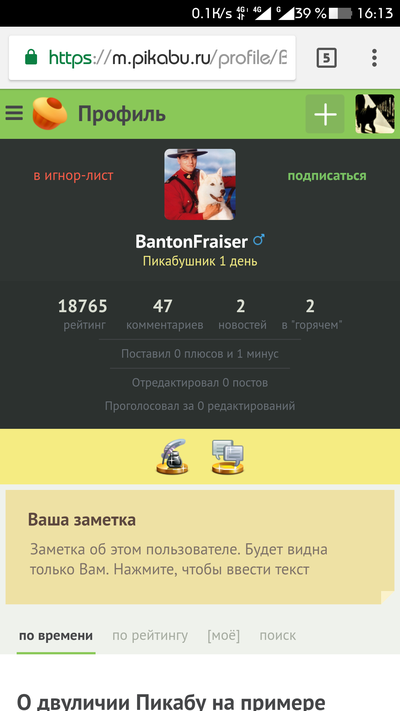This screenshot has width=400, height=711.
Task: View the comments award badge
Action: [228, 457]
